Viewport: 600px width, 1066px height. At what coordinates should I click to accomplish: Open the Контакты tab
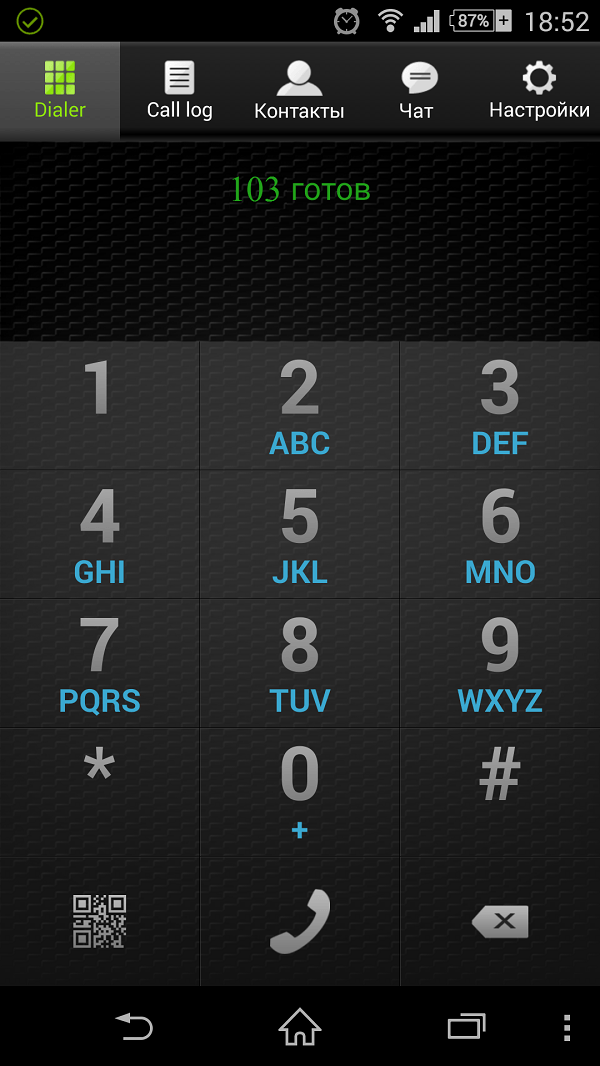[x=299, y=90]
